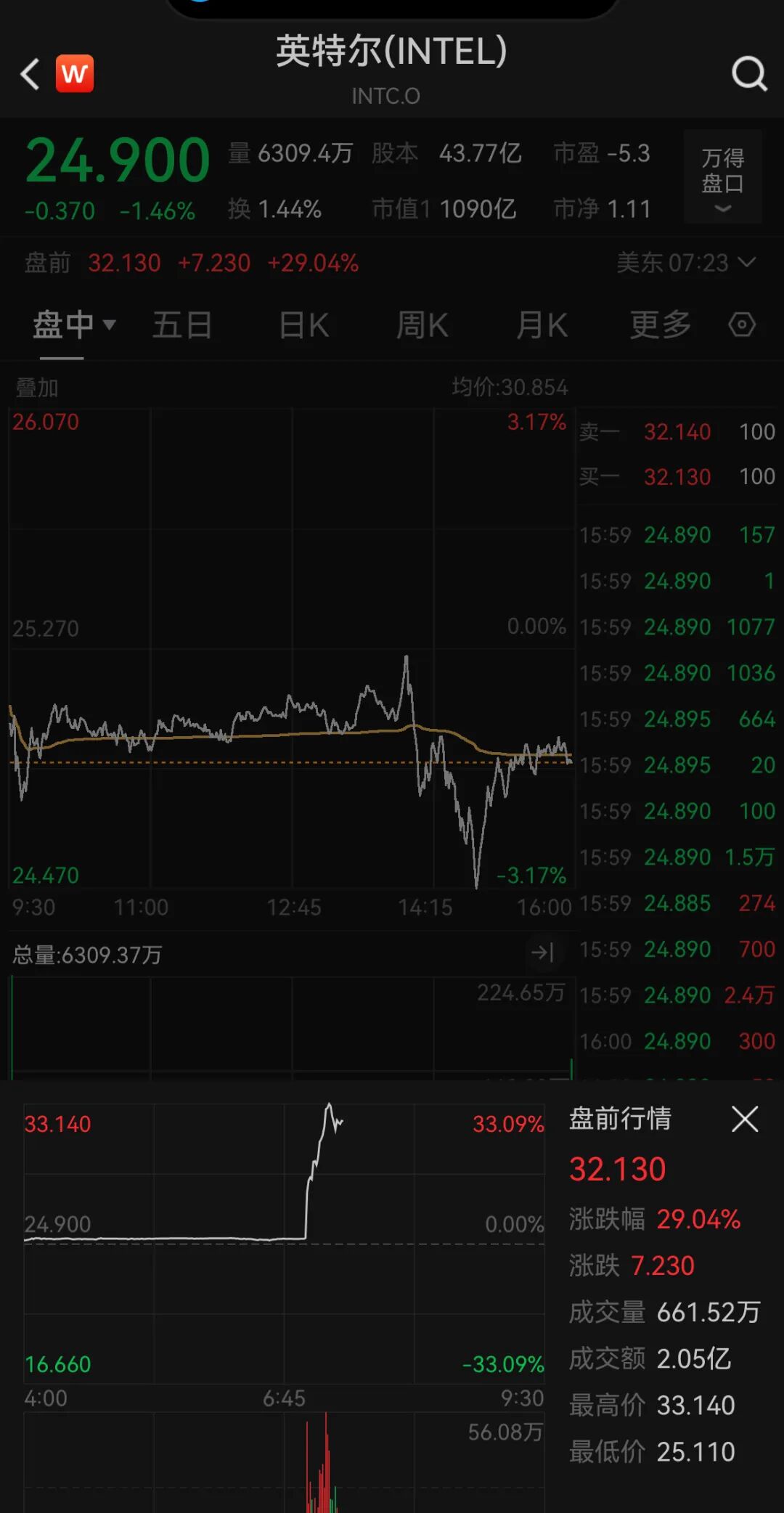Switch to the 日K chart tab
The width and height of the screenshot is (784, 1513).
(304, 325)
